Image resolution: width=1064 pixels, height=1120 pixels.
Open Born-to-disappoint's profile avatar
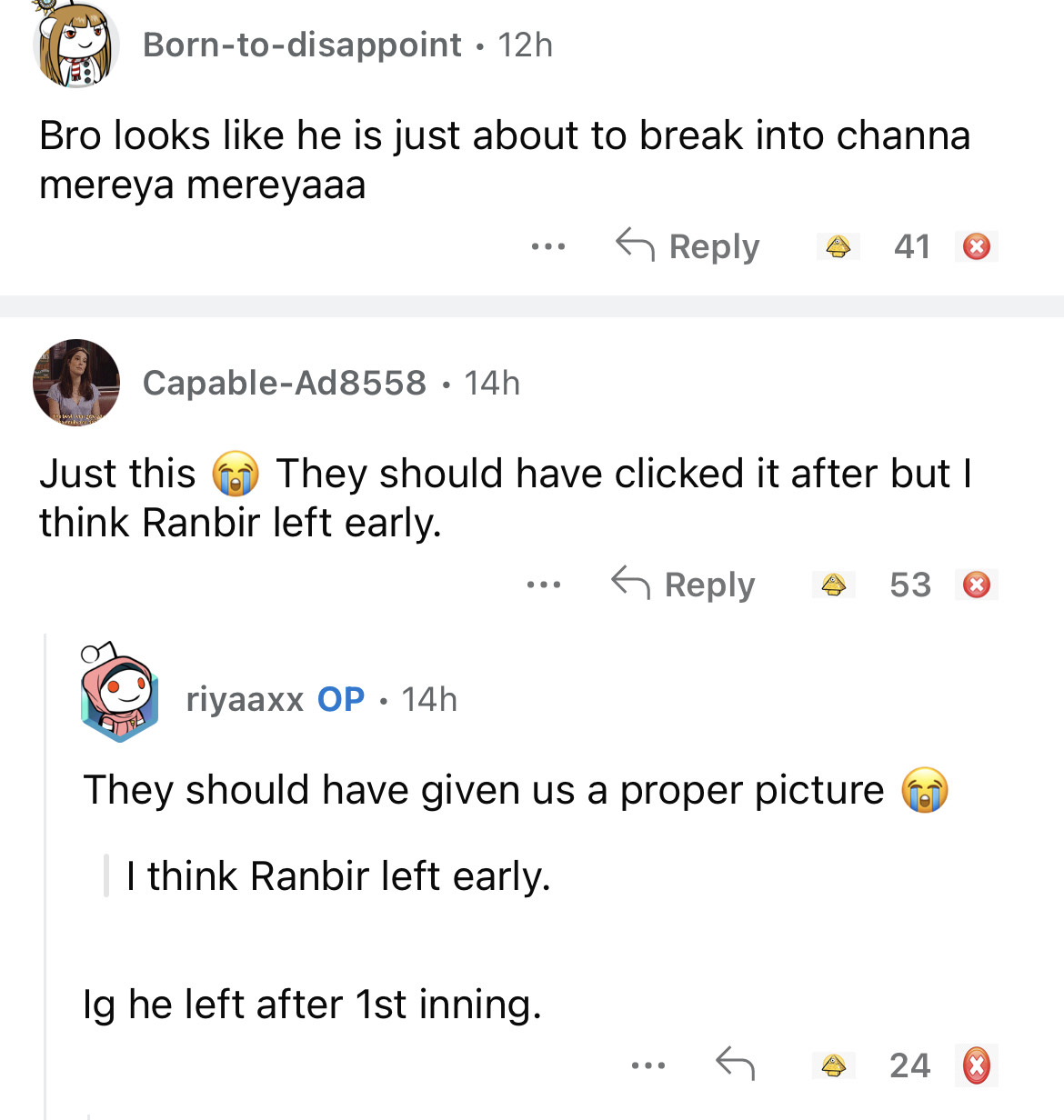coord(76,44)
